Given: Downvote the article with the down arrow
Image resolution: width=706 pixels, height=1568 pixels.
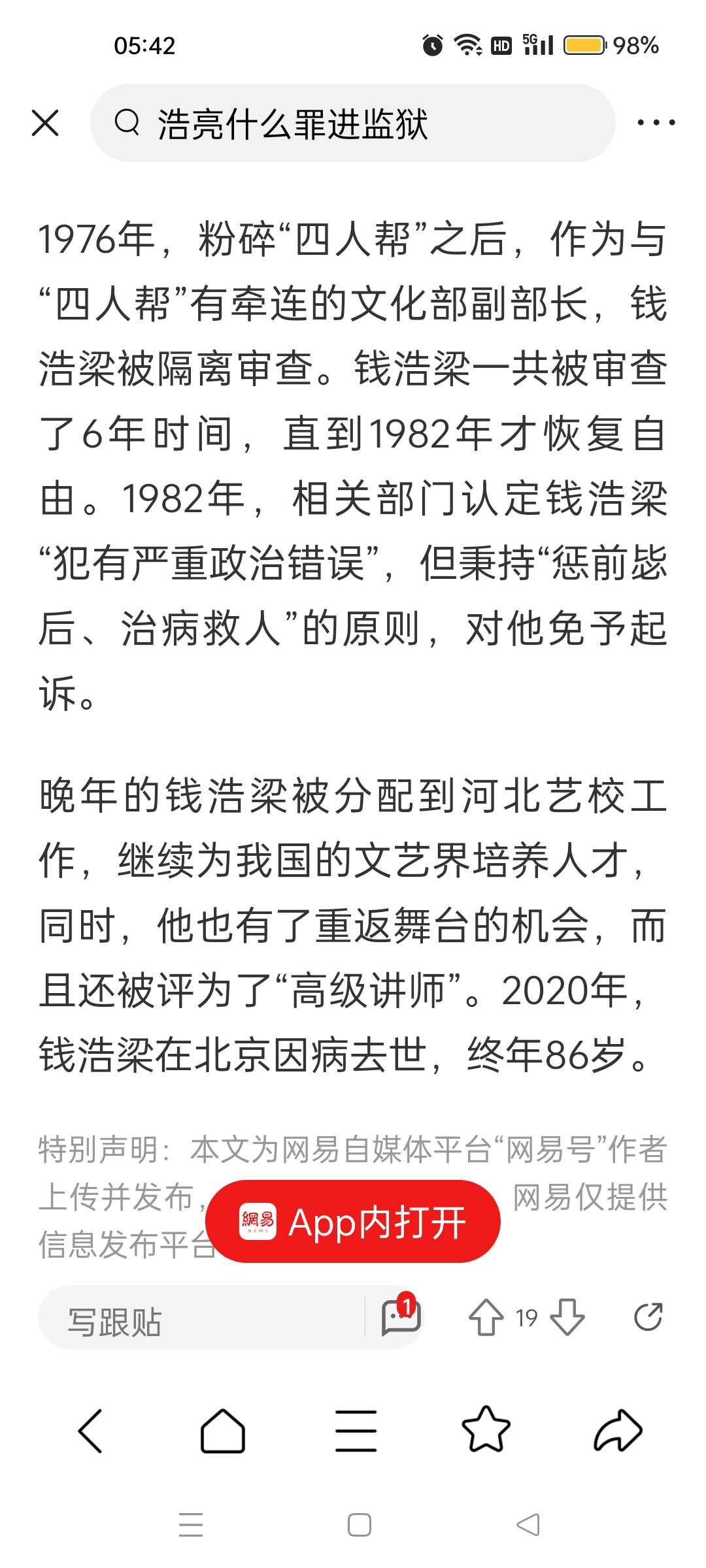Looking at the screenshot, I should [567, 1317].
